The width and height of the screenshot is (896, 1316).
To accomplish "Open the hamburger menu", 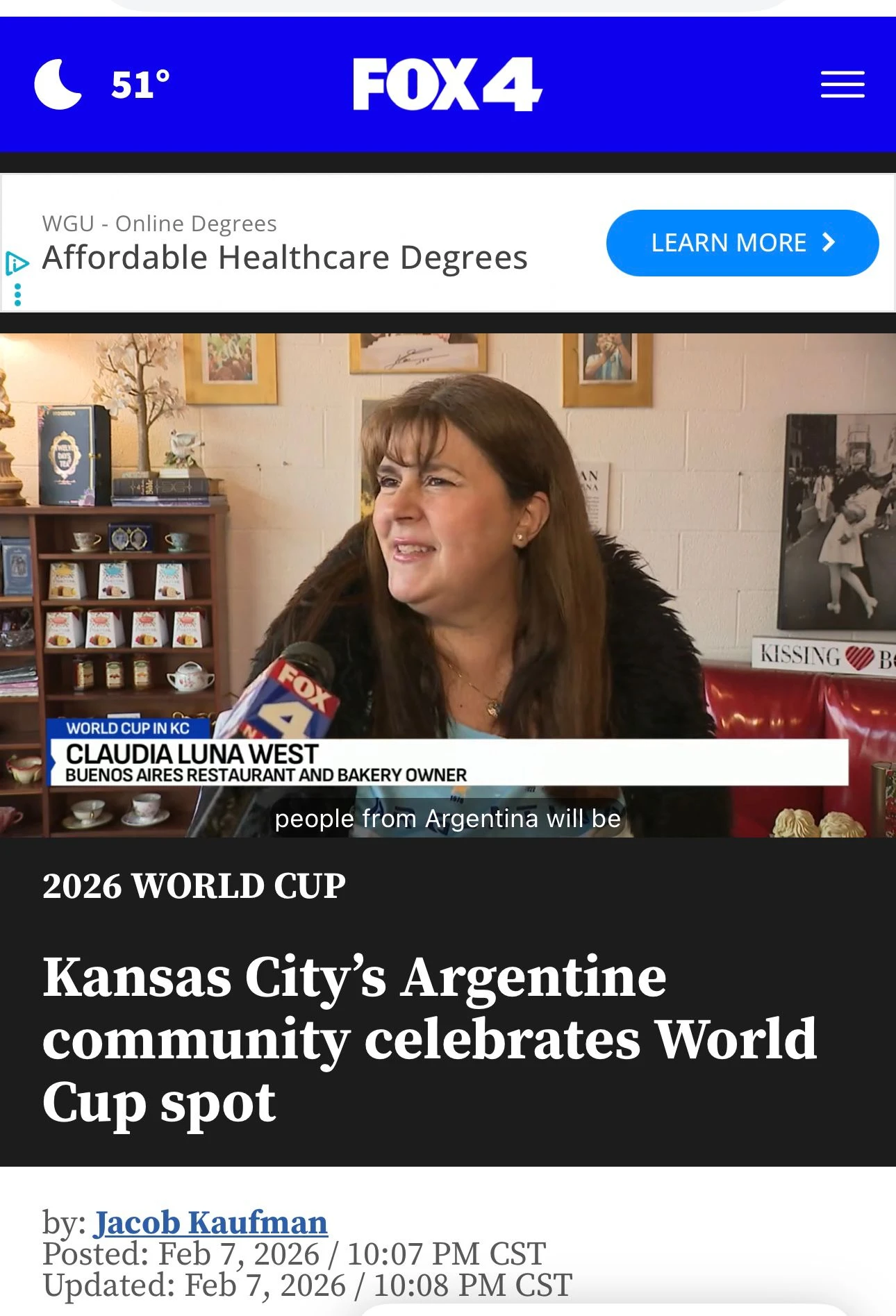I will pyautogui.click(x=842, y=85).
